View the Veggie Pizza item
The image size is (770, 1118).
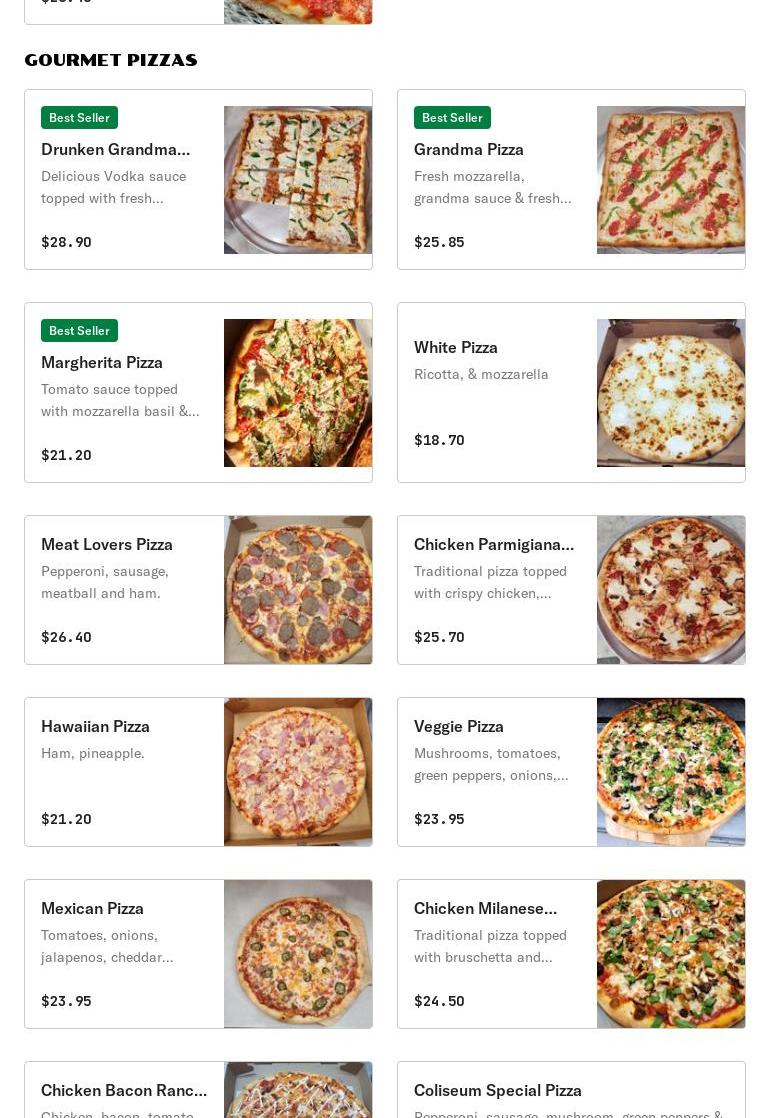pos(571,772)
